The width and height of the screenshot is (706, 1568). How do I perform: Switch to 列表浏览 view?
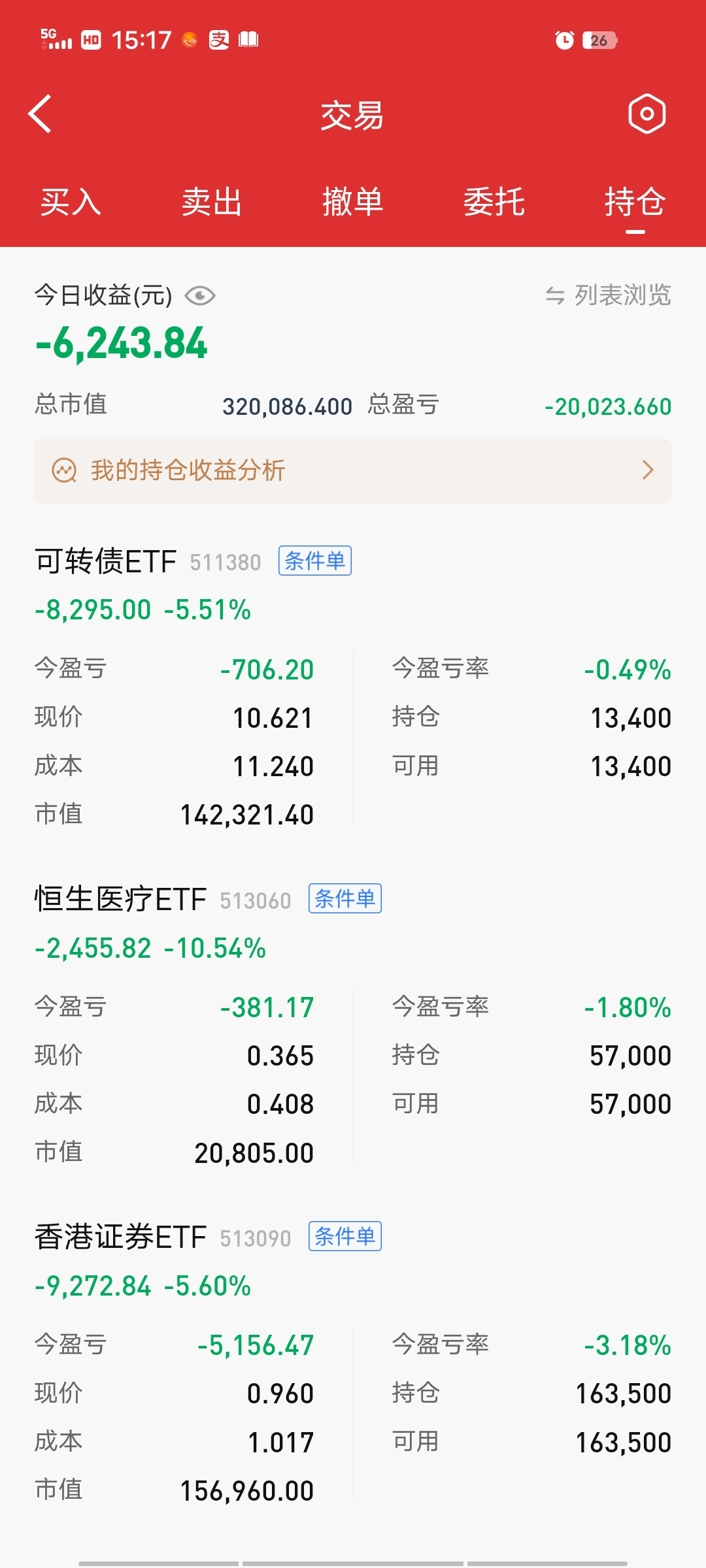(609, 295)
